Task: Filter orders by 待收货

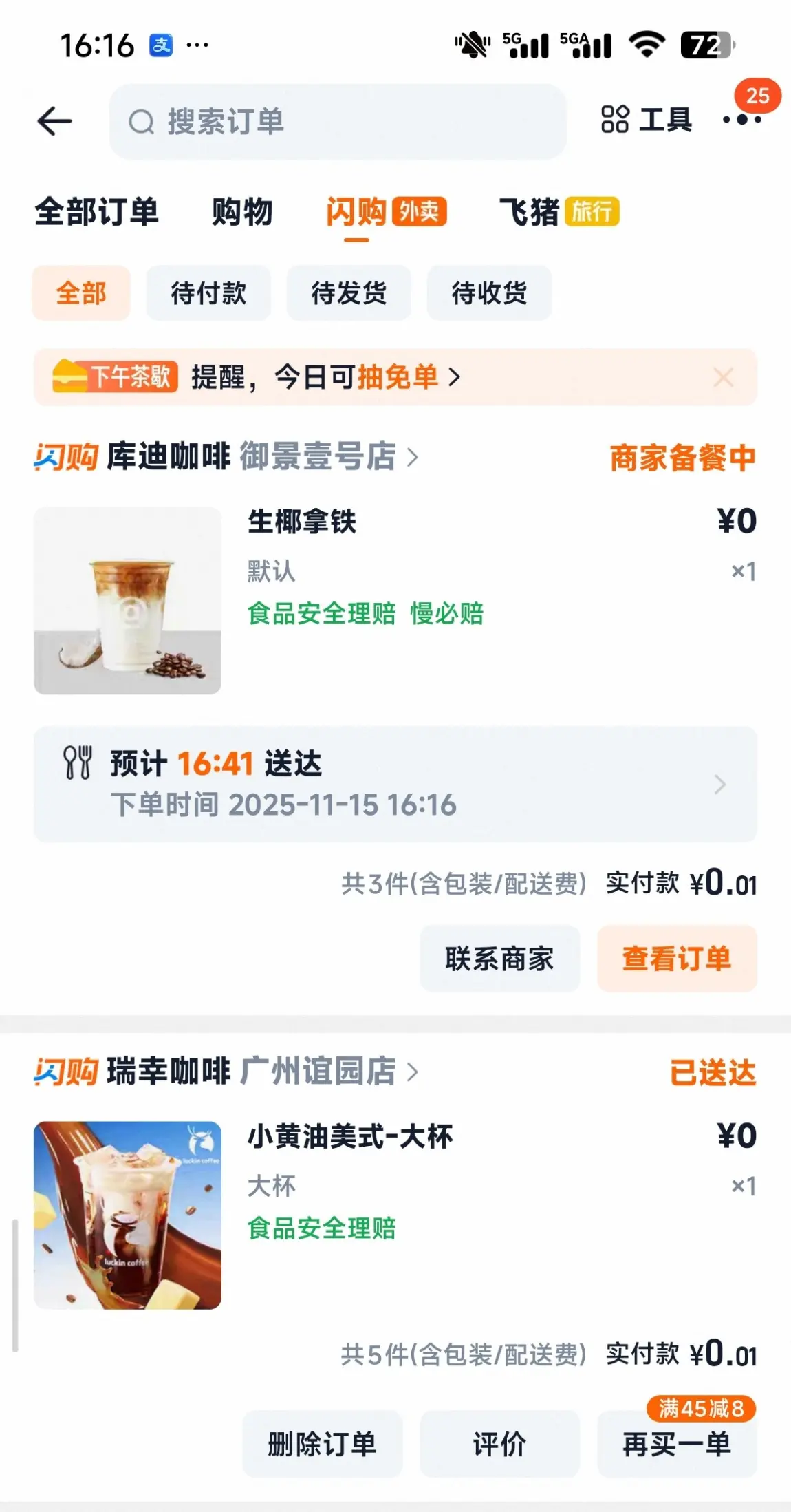Action: (489, 293)
